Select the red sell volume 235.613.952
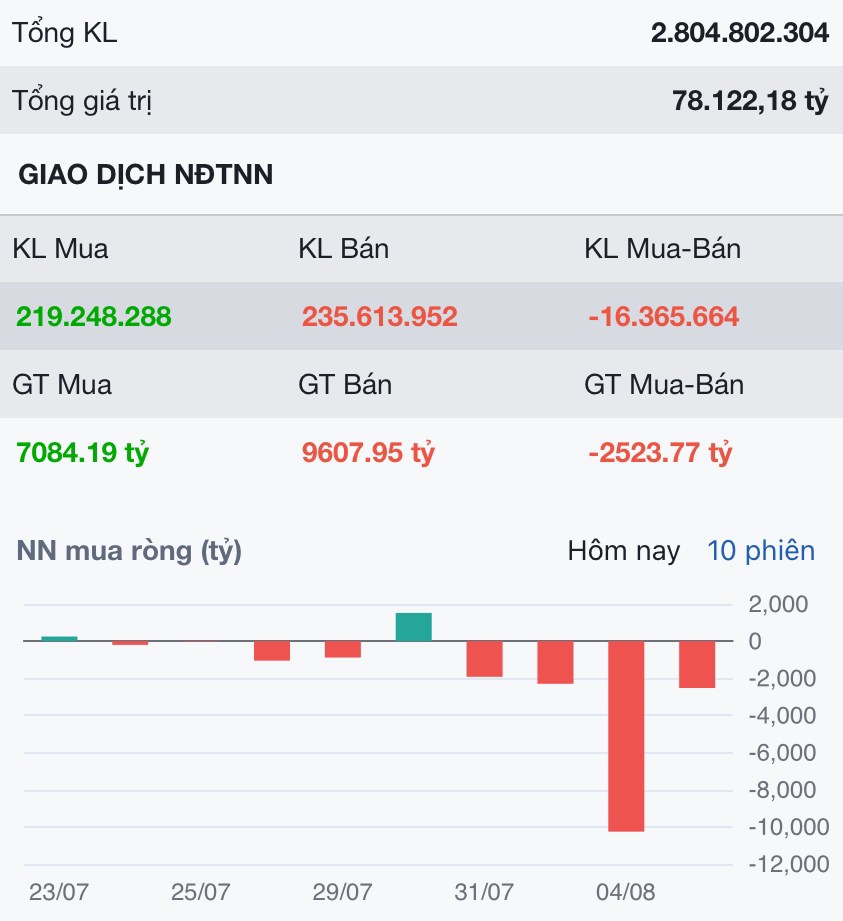Screen dimensions: 843x921 379,317
